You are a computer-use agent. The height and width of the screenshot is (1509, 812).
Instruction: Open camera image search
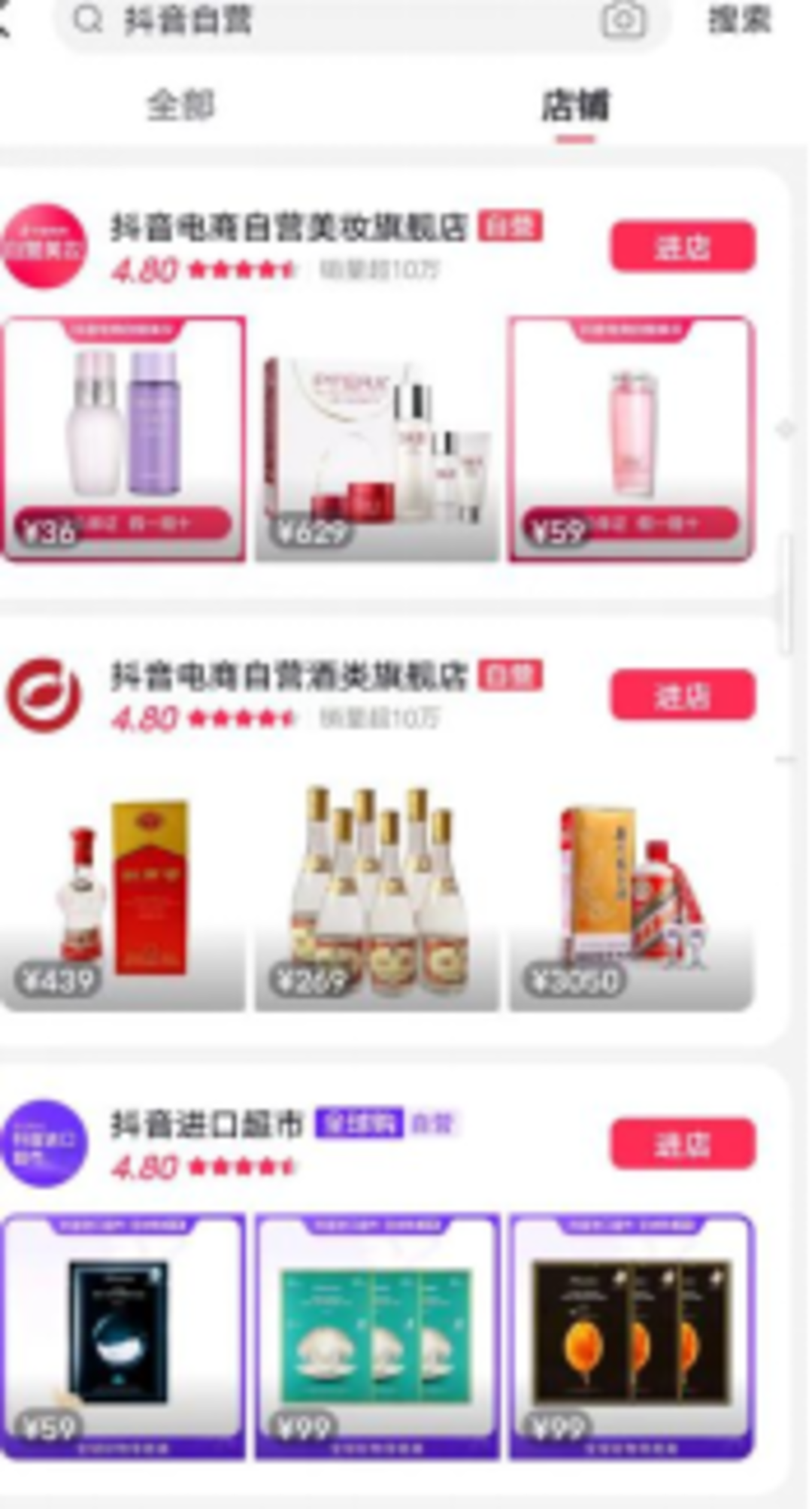pyautogui.click(x=623, y=20)
